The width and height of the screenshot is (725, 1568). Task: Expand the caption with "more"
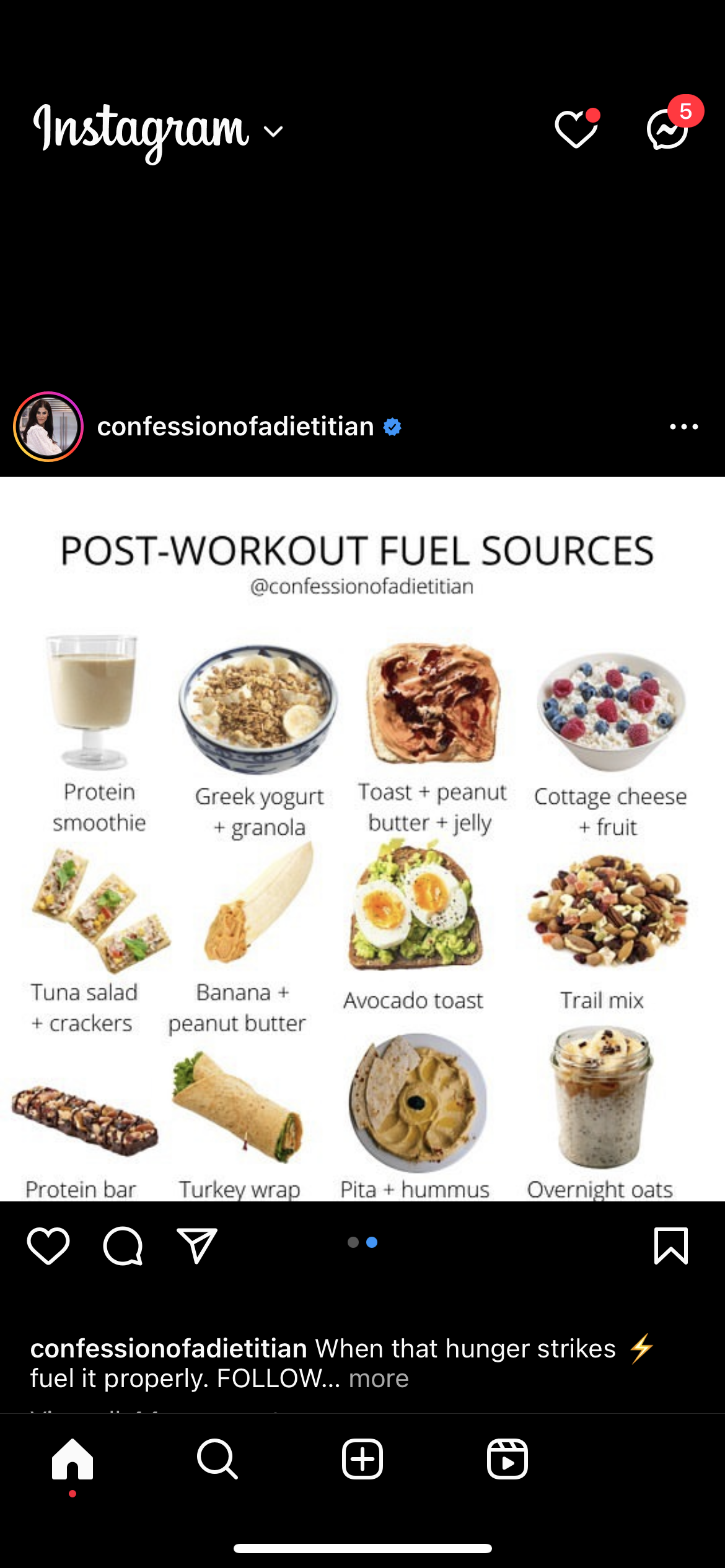(379, 1379)
